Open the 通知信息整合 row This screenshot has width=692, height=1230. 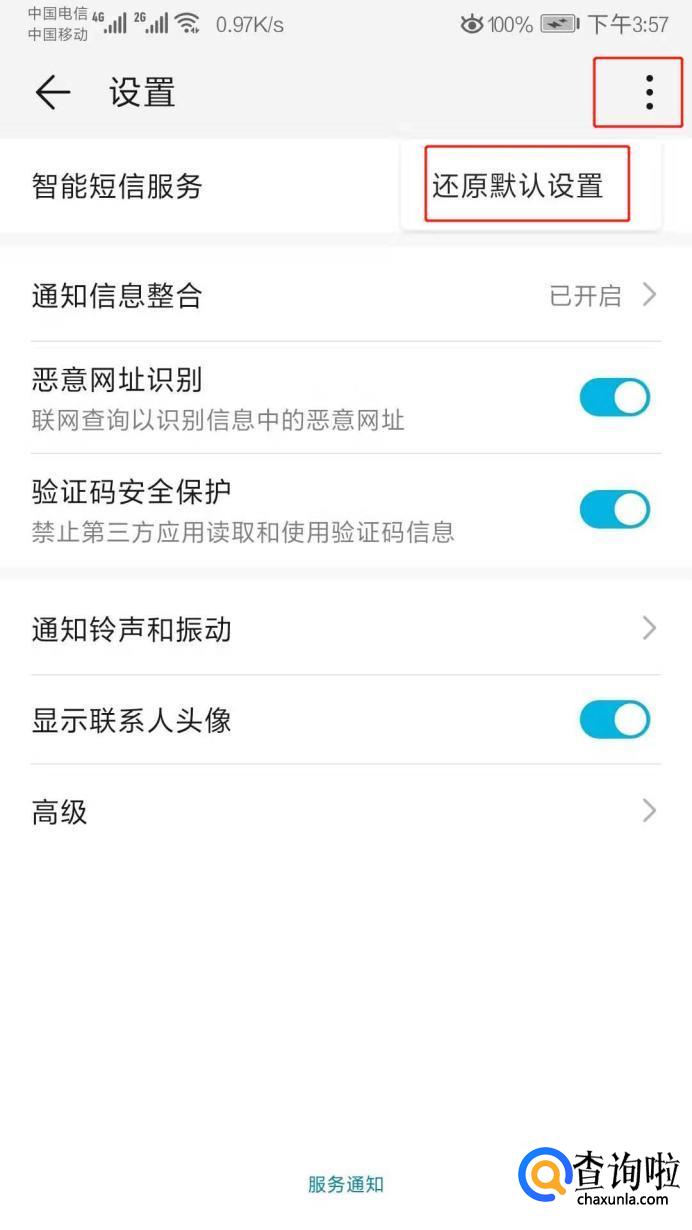[x=345, y=296]
